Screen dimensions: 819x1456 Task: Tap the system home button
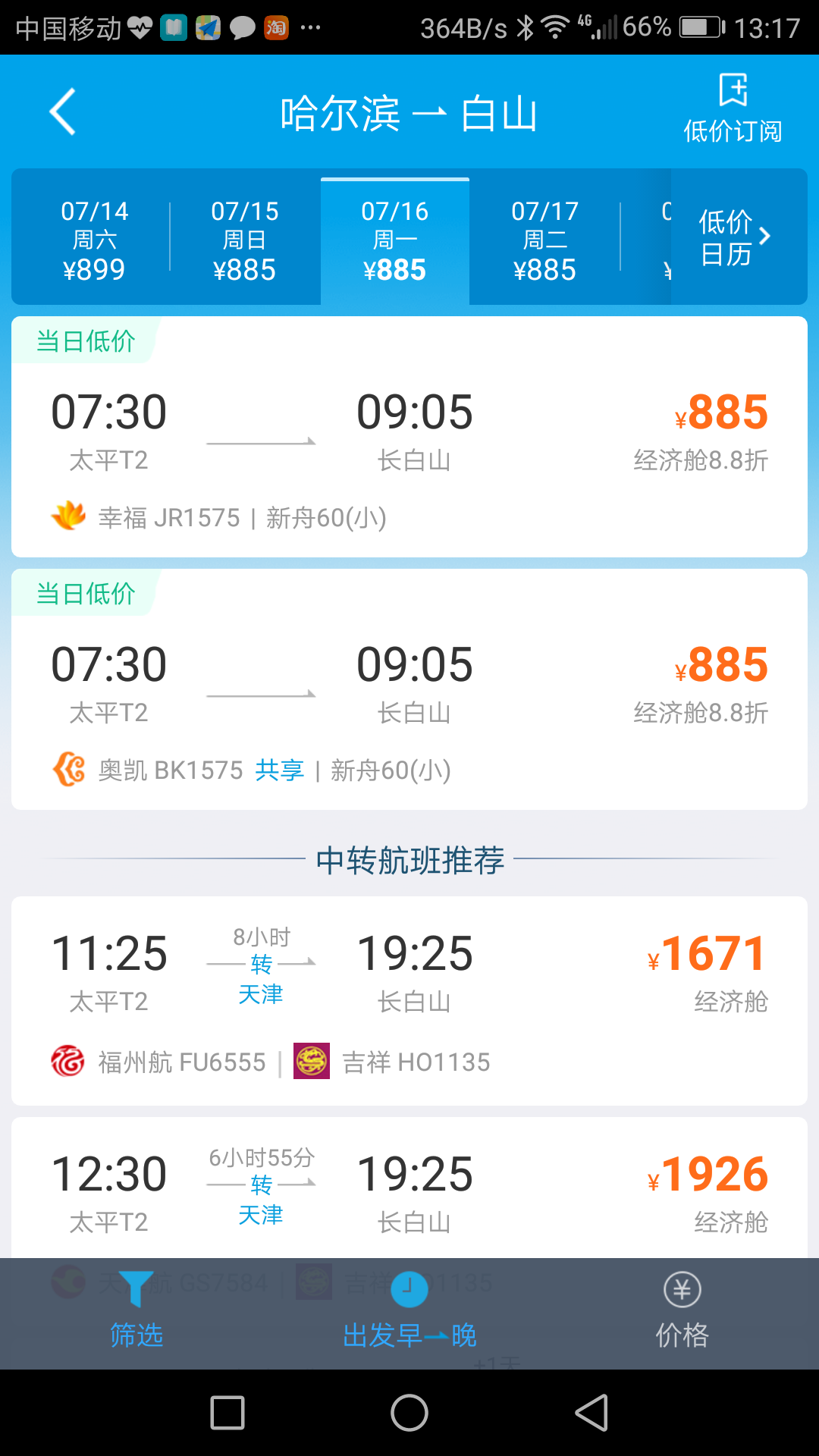[x=409, y=1413]
